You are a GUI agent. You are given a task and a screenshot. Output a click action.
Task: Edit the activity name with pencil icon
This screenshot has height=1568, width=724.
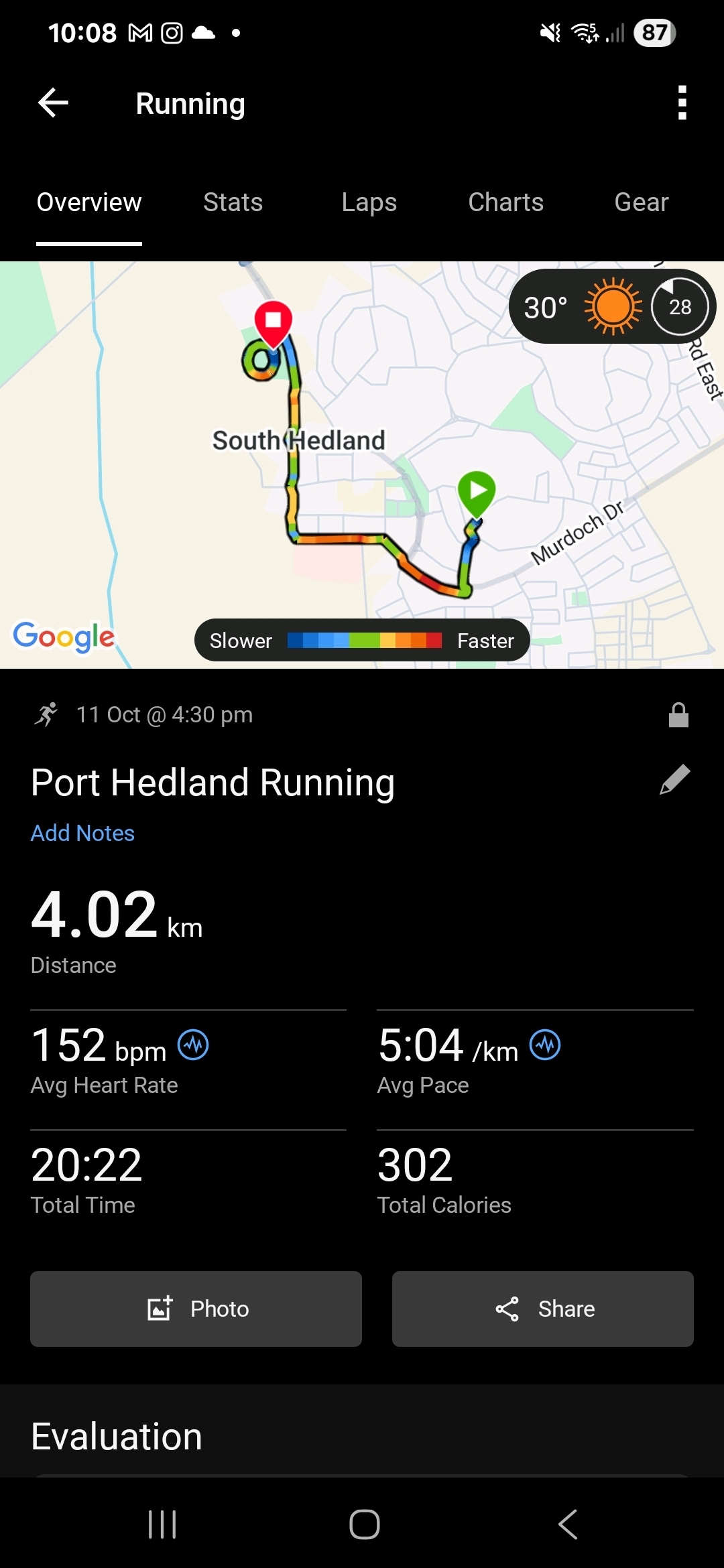(x=674, y=780)
